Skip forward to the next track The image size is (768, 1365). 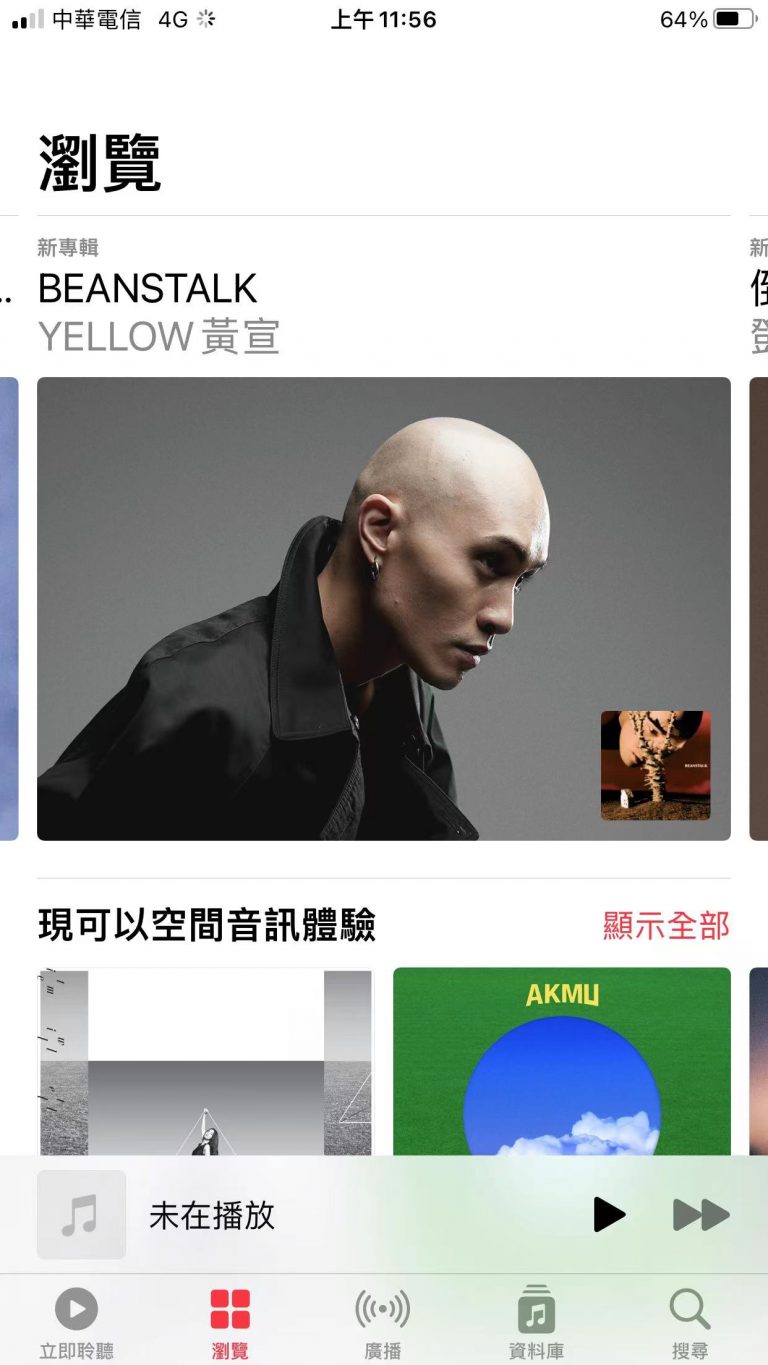click(700, 1215)
